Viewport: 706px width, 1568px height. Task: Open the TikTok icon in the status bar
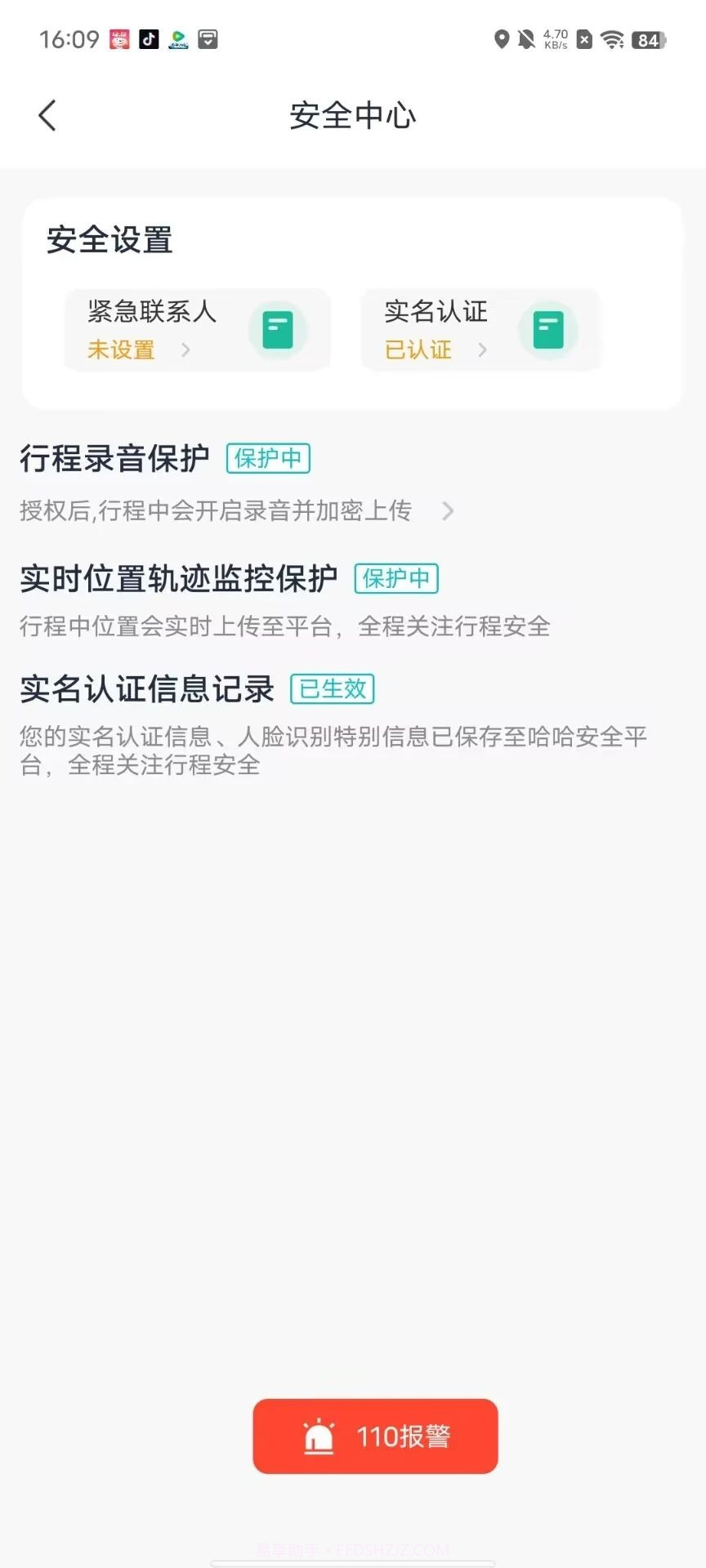click(148, 37)
